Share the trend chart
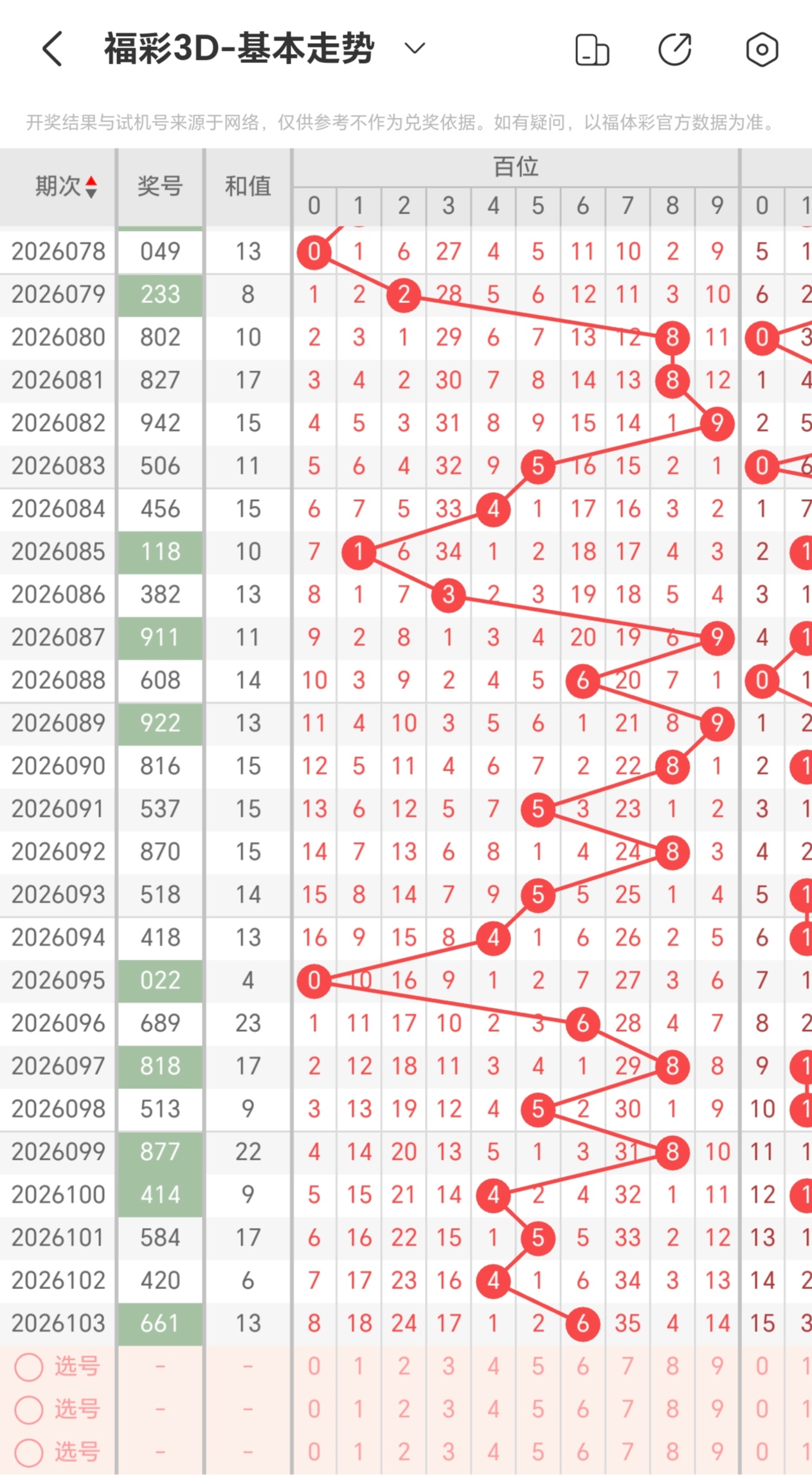812x1475 pixels. [675, 50]
